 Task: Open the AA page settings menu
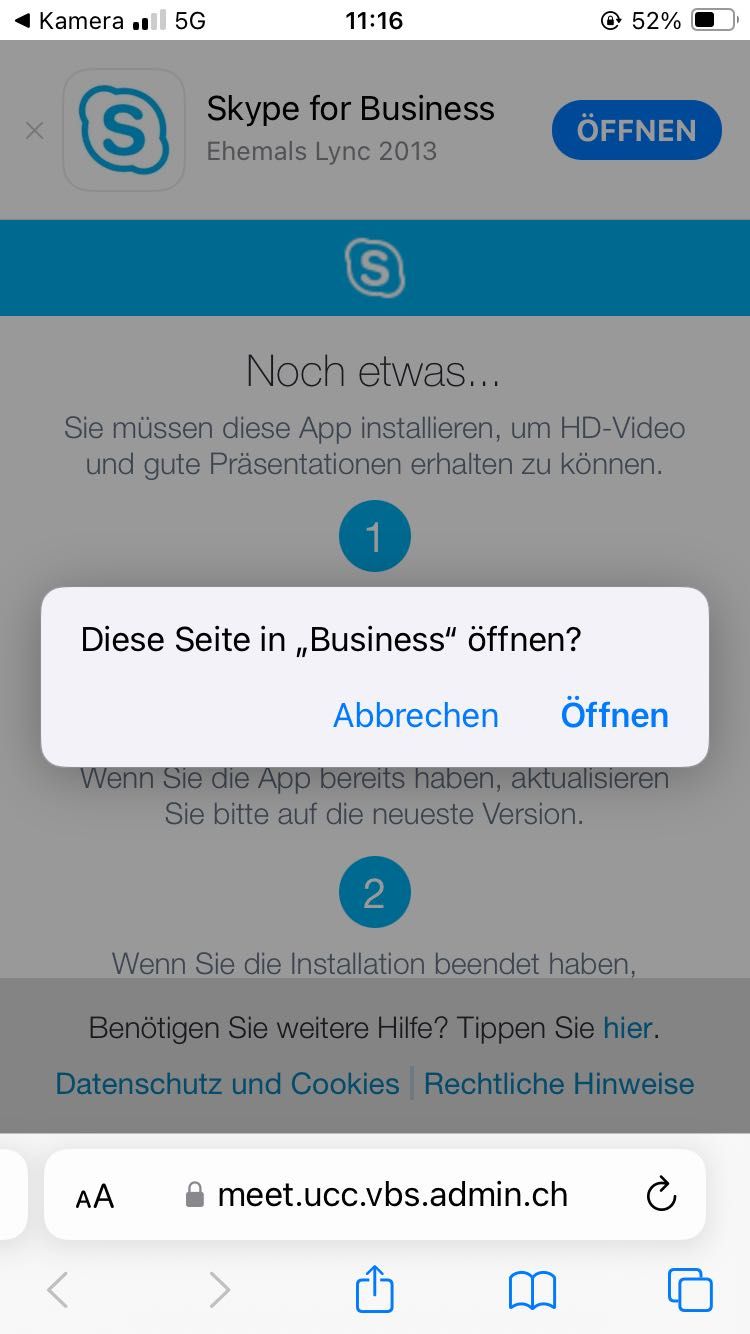coord(95,1195)
